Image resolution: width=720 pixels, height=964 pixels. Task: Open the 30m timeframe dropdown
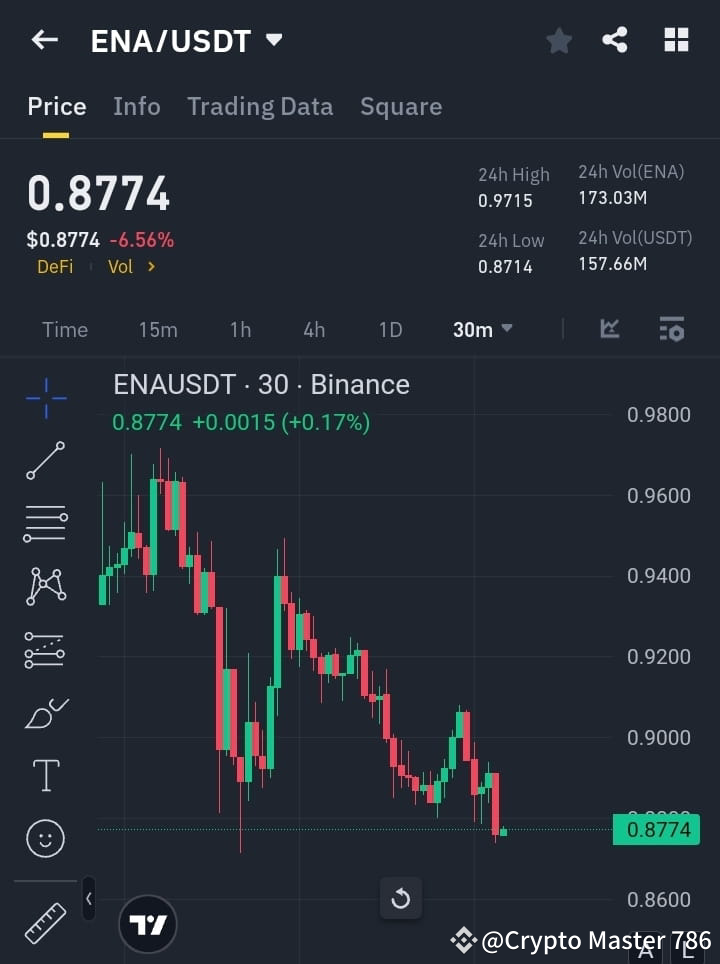[482, 329]
